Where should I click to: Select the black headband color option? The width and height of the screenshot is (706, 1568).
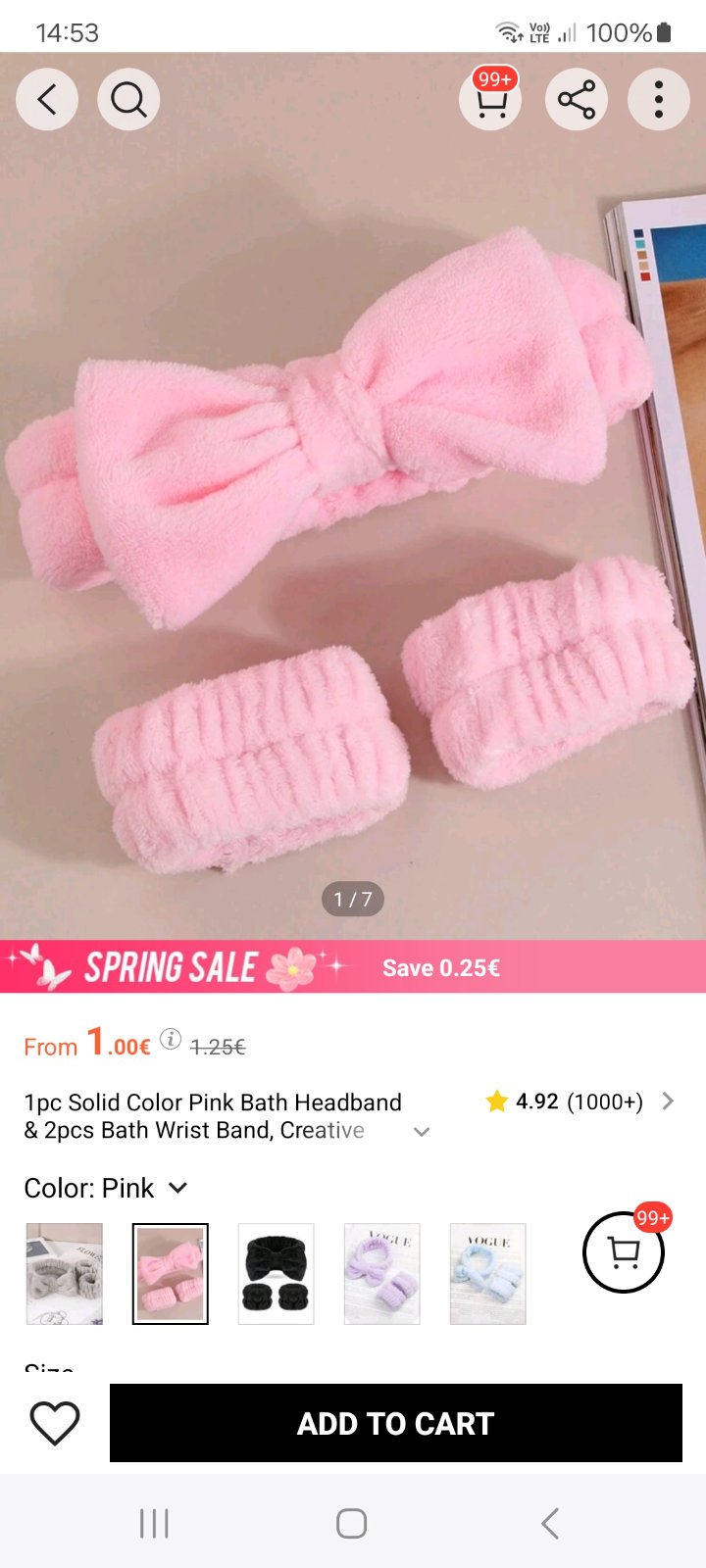coord(277,1273)
